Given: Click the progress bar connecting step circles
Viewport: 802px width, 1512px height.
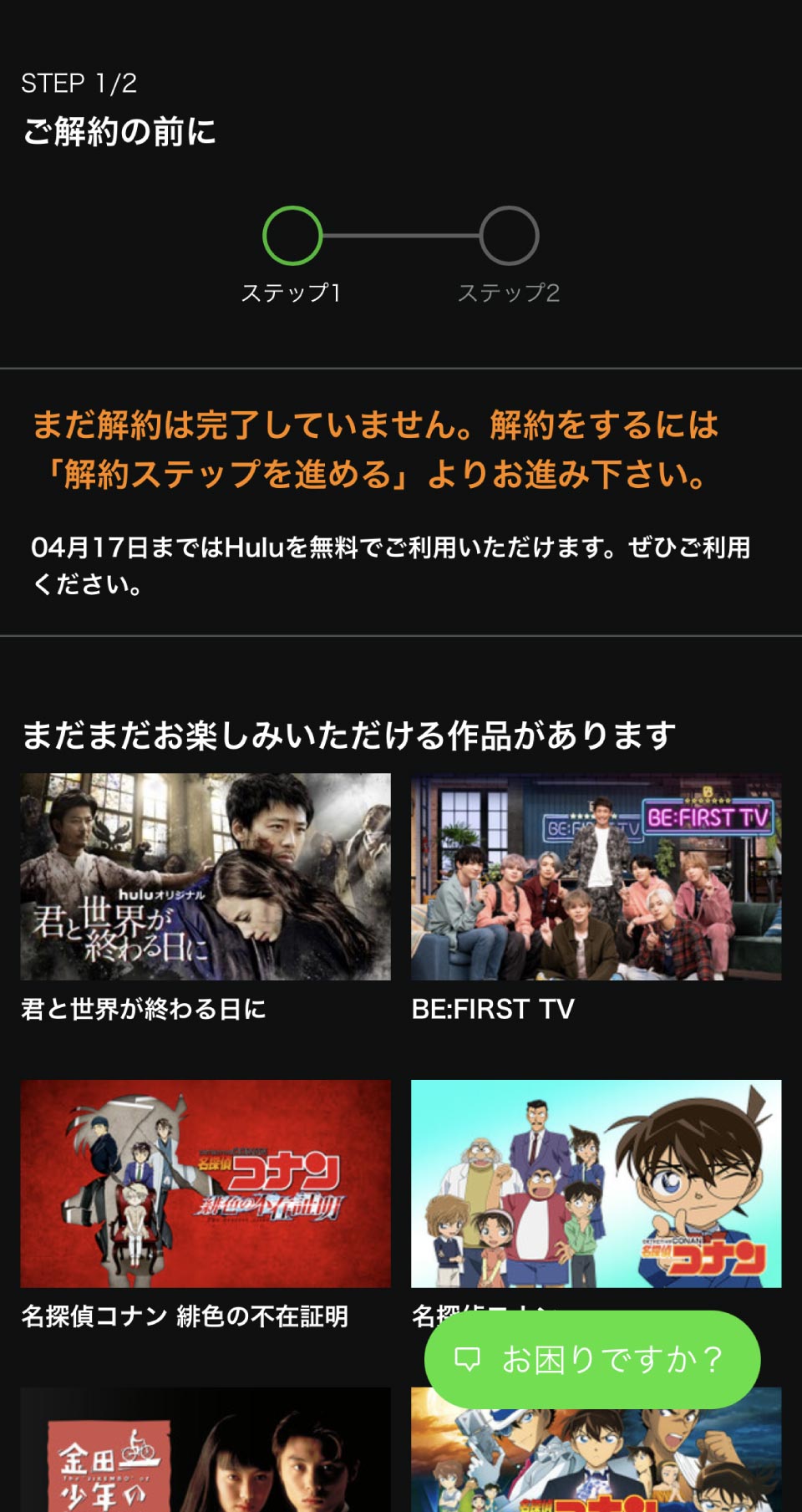Looking at the screenshot, I should click(x=399, y=235).
